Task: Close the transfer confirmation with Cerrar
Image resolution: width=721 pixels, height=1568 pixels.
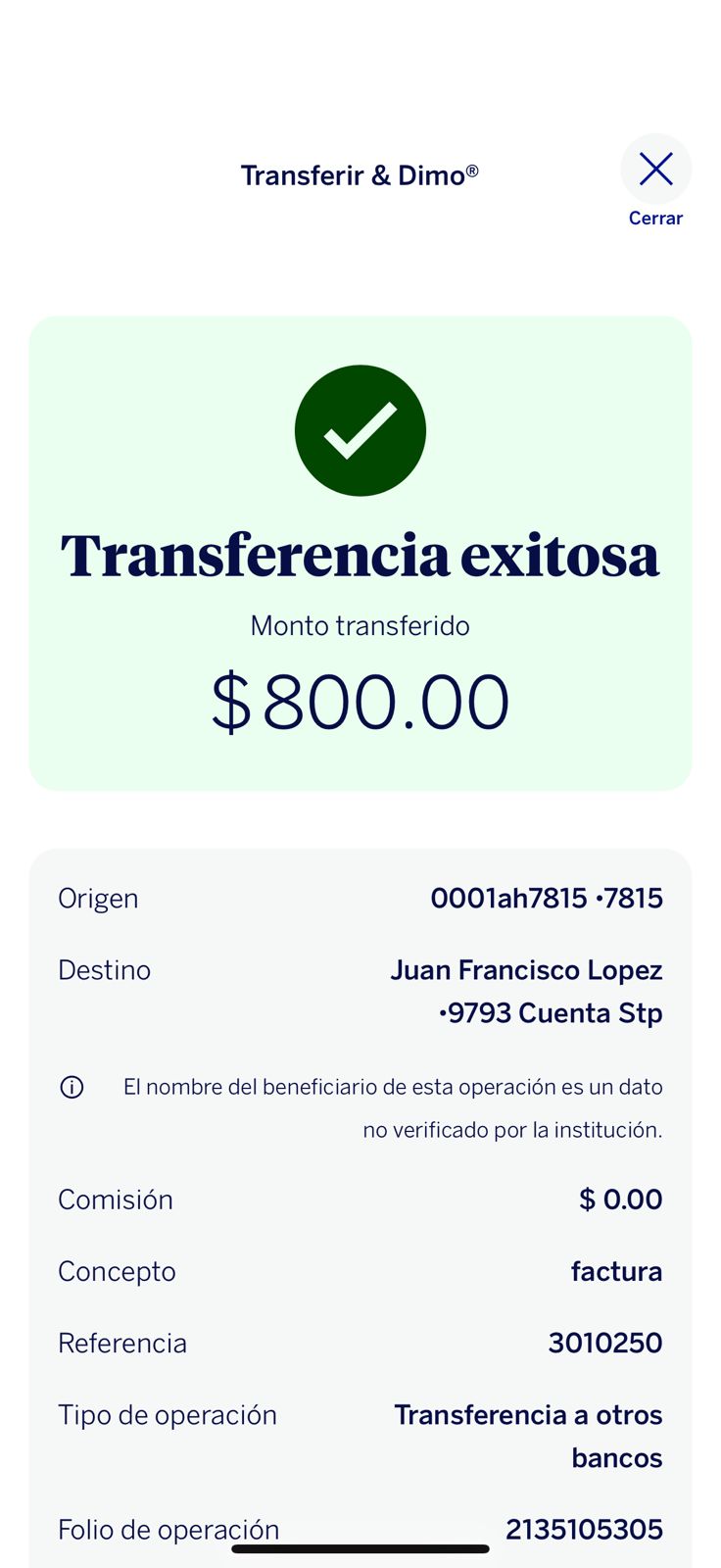Action: point(655,171)
